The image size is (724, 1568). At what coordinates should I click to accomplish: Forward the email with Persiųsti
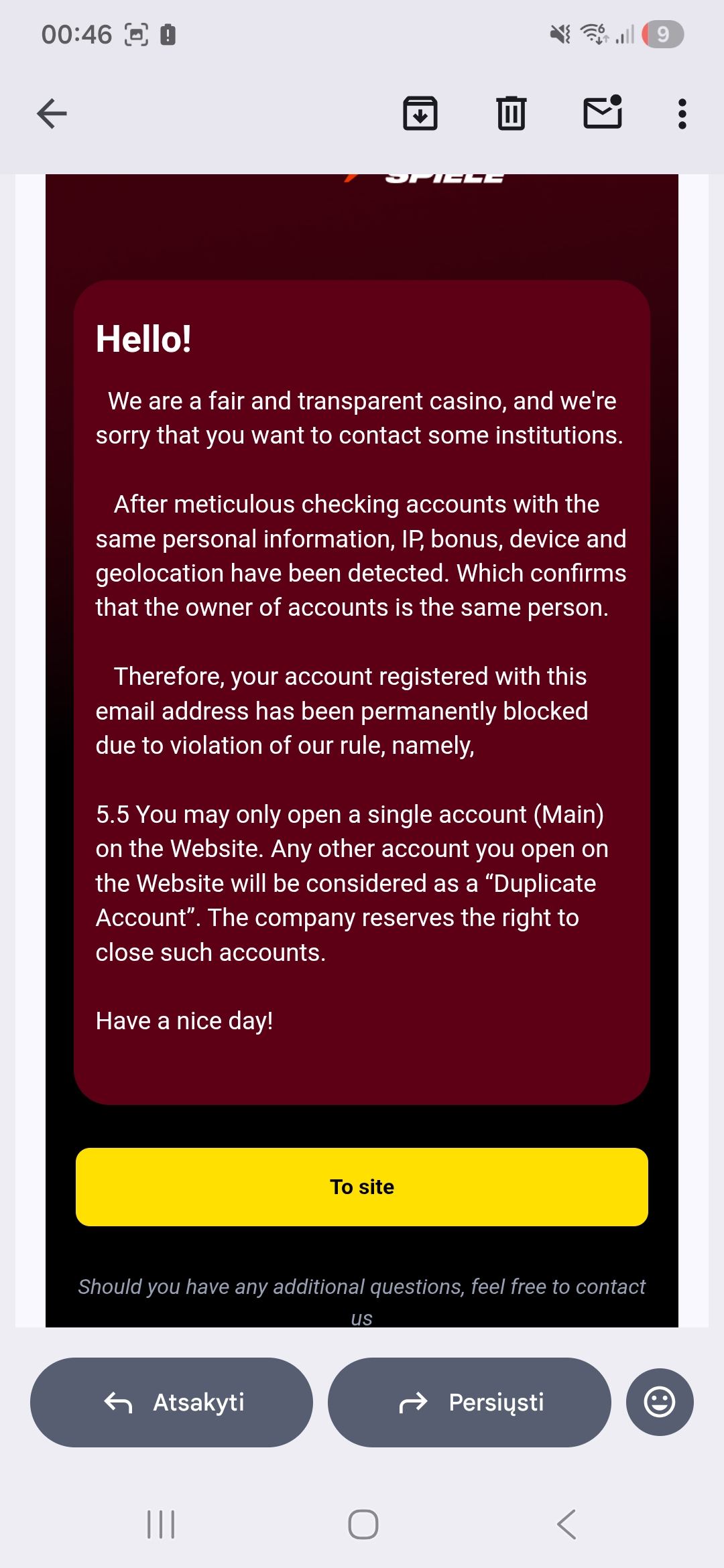point(469,1402)
